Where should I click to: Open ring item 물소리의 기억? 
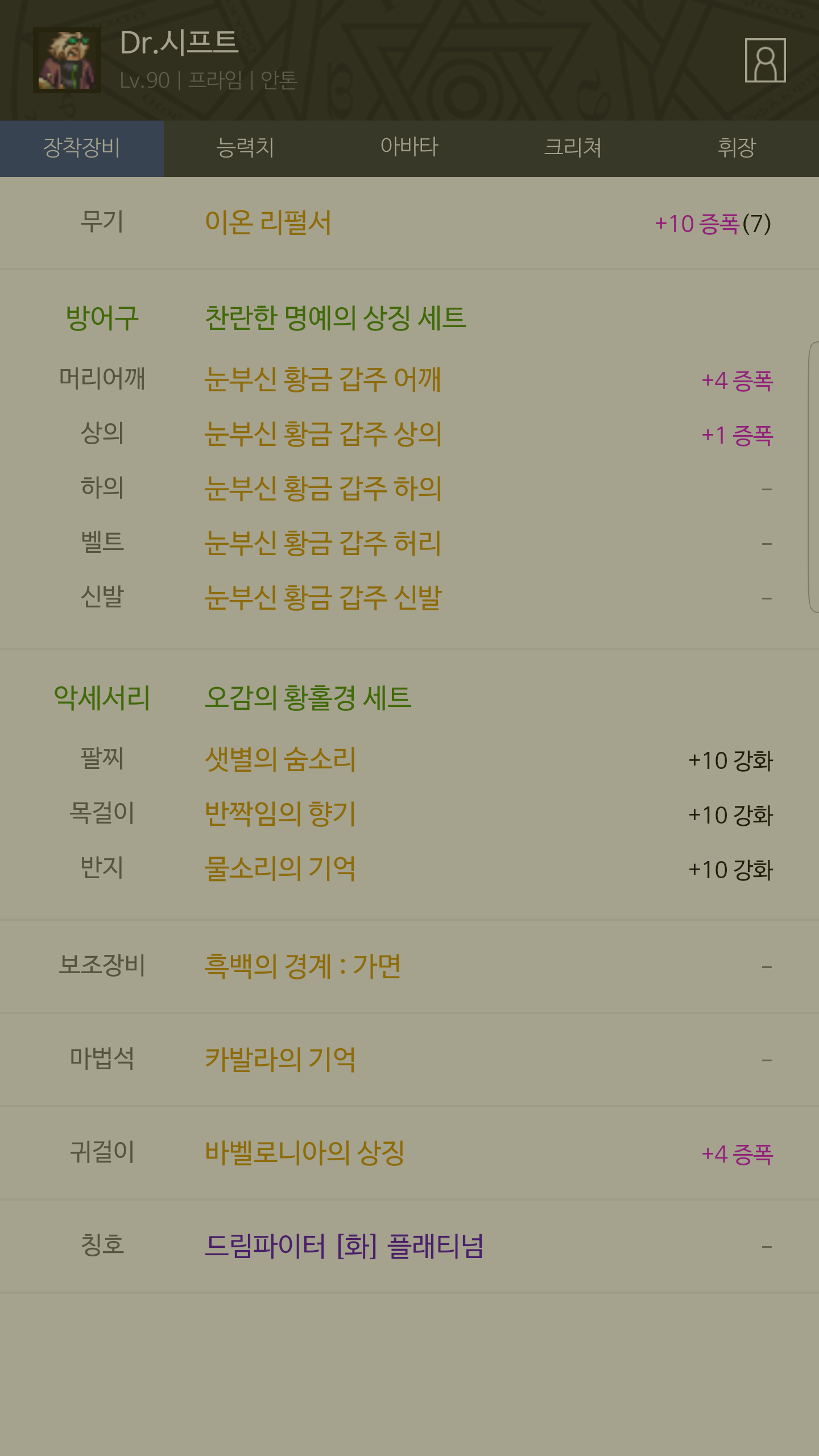click(x=280, y=868)
